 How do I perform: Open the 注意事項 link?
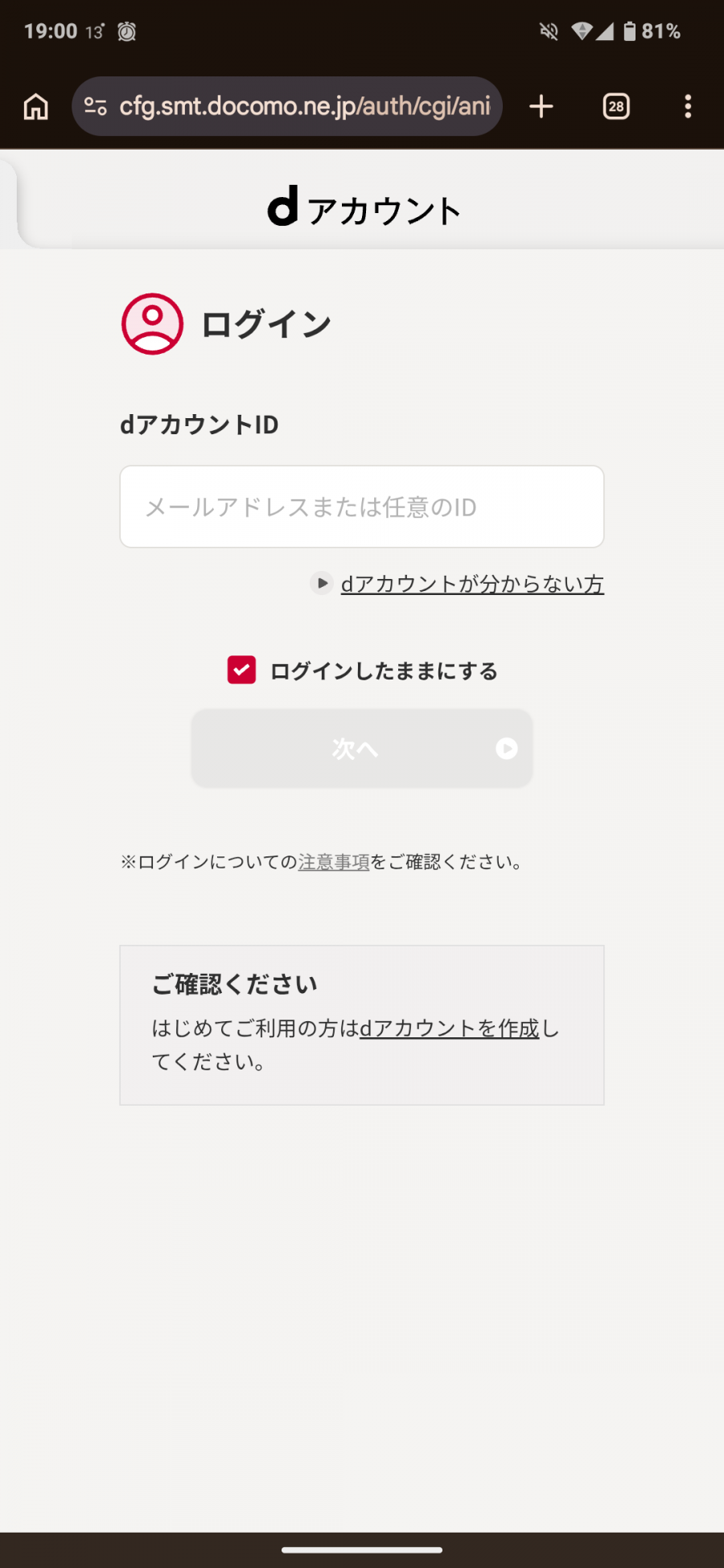pyautogui.click(x=334, y=862)
